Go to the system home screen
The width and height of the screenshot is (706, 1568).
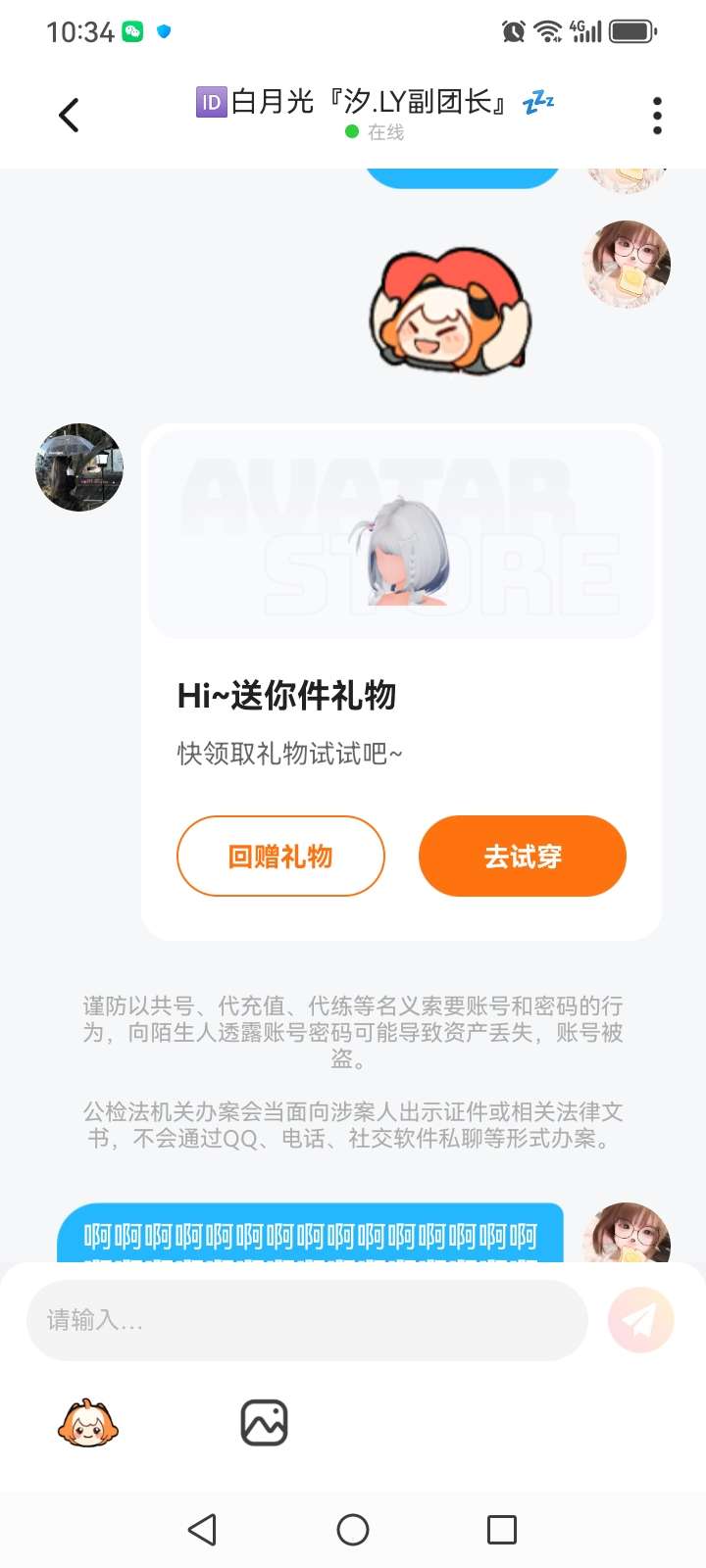point(353,1530)
